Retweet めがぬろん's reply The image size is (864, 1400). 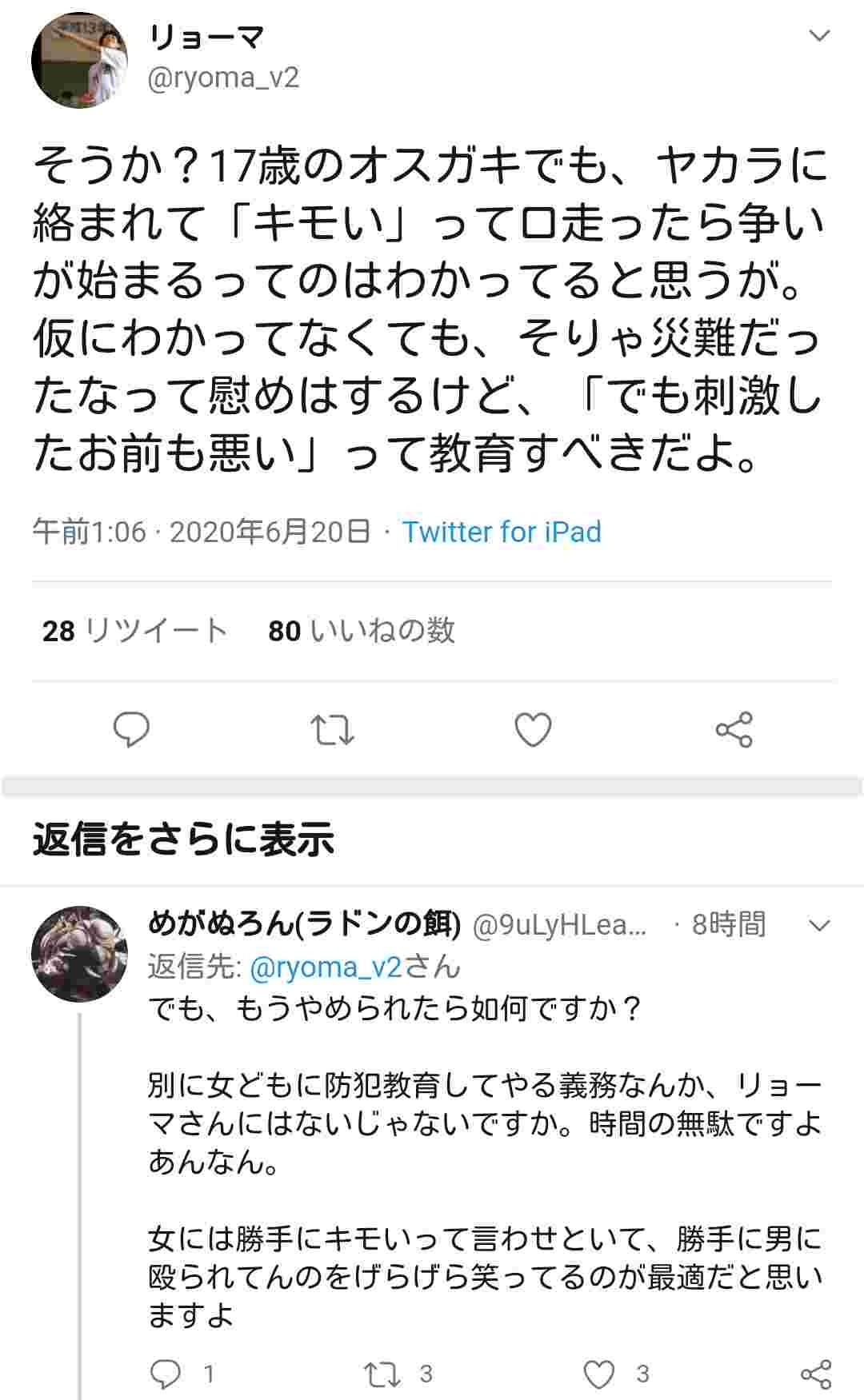pos(381,1374)
